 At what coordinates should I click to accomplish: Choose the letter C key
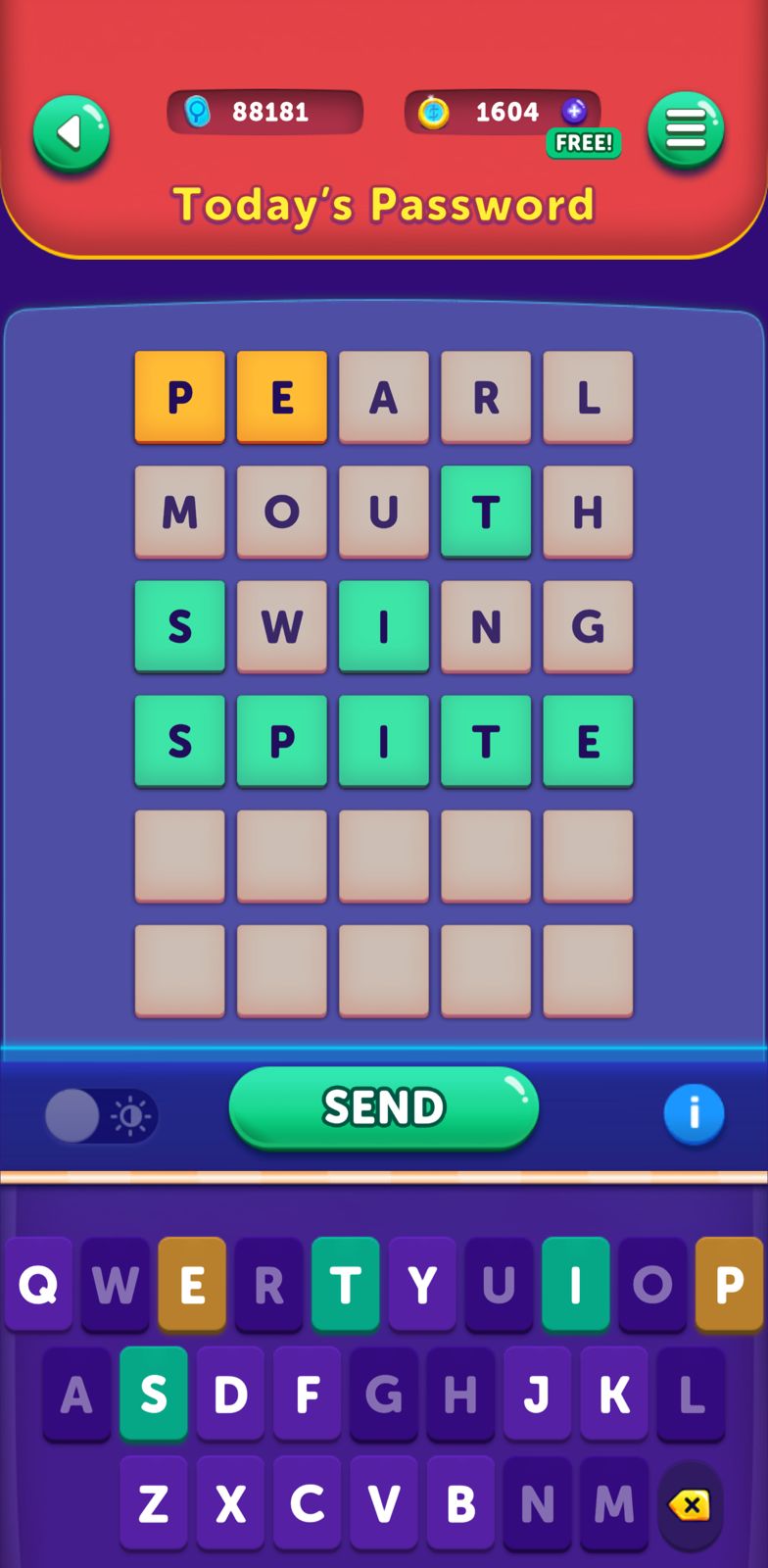307,1503
